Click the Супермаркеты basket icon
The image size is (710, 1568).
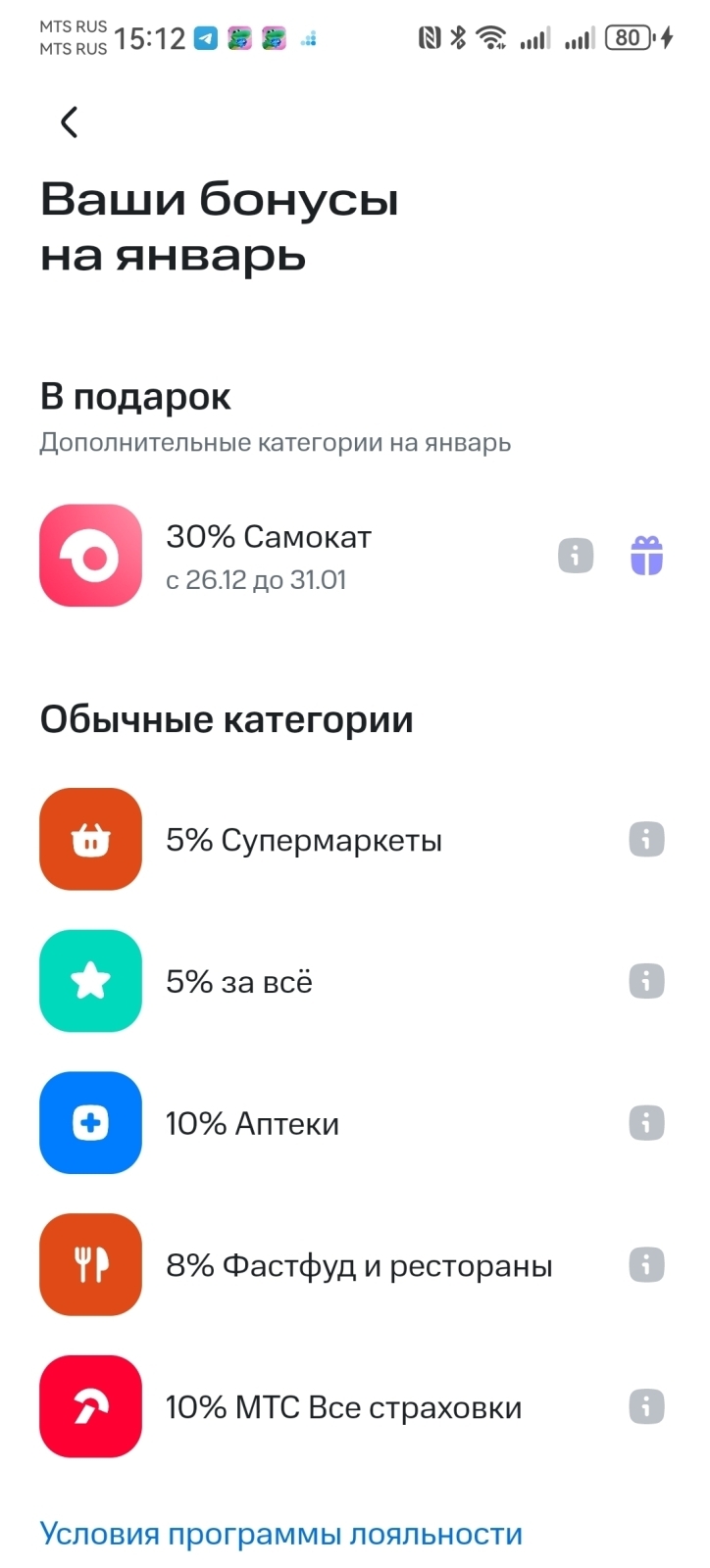point(90,840)
